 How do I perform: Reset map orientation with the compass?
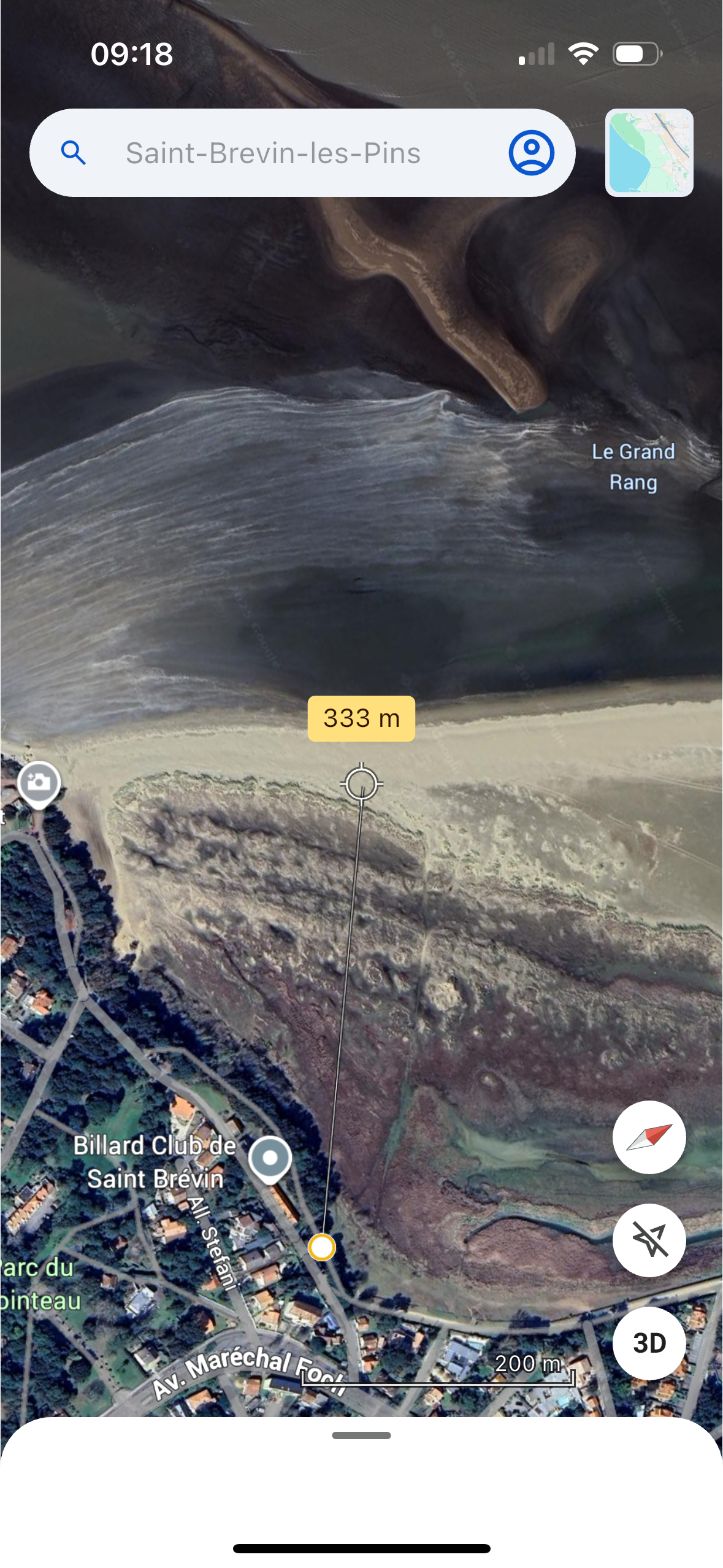pos(649,1137)
